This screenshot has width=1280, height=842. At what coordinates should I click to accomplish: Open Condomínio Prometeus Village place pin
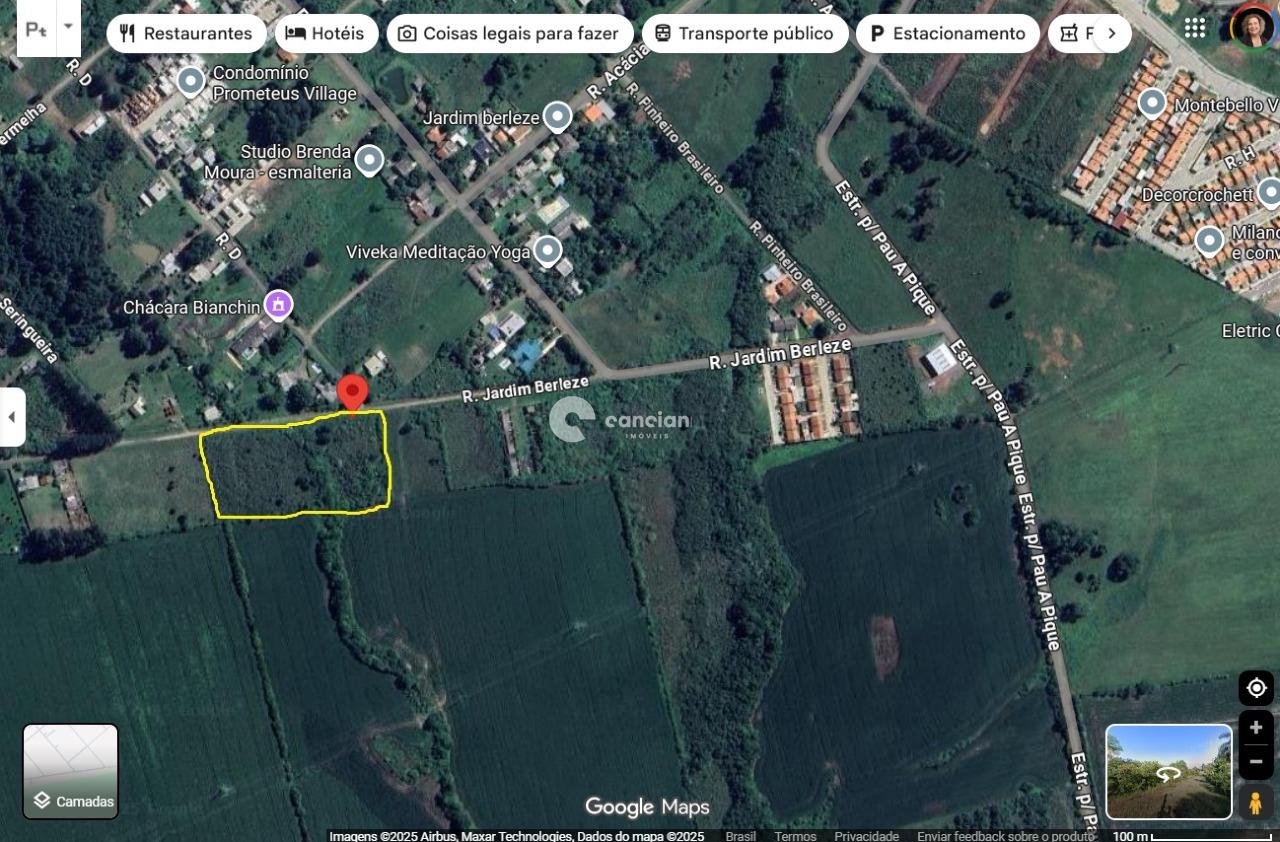[x=191, y=80]
